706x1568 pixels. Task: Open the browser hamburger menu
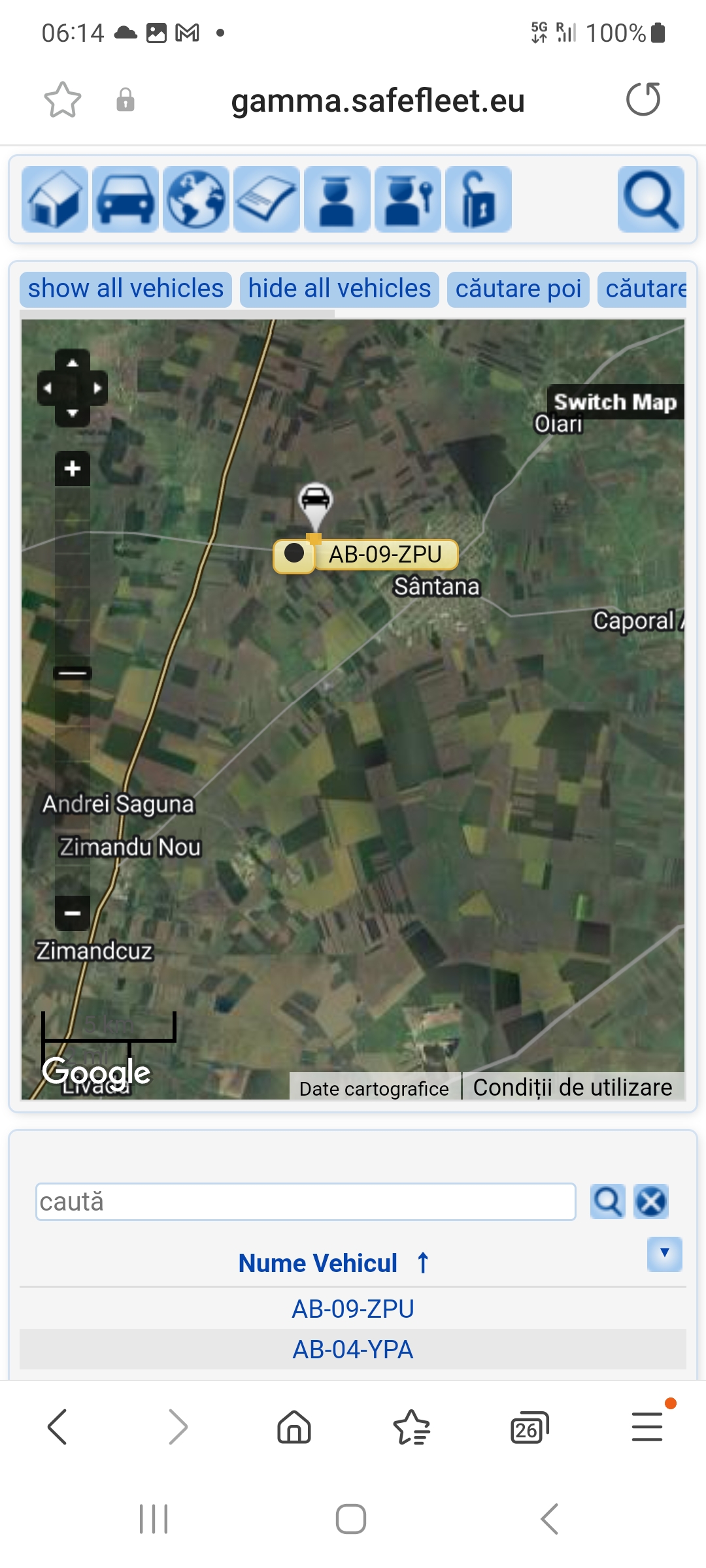[647, 1427]
